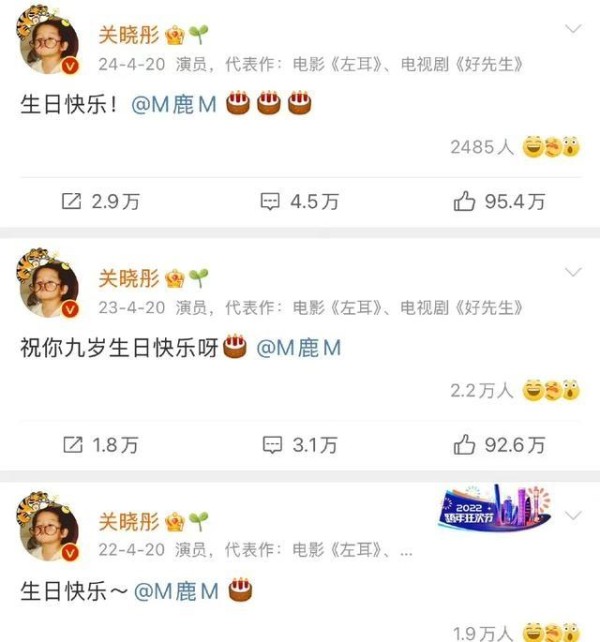Expand the dropdown chevron on 22-4-20 post
Viewport: 600px width, 642px height.
pyautogui.click(x=573, y=516)
